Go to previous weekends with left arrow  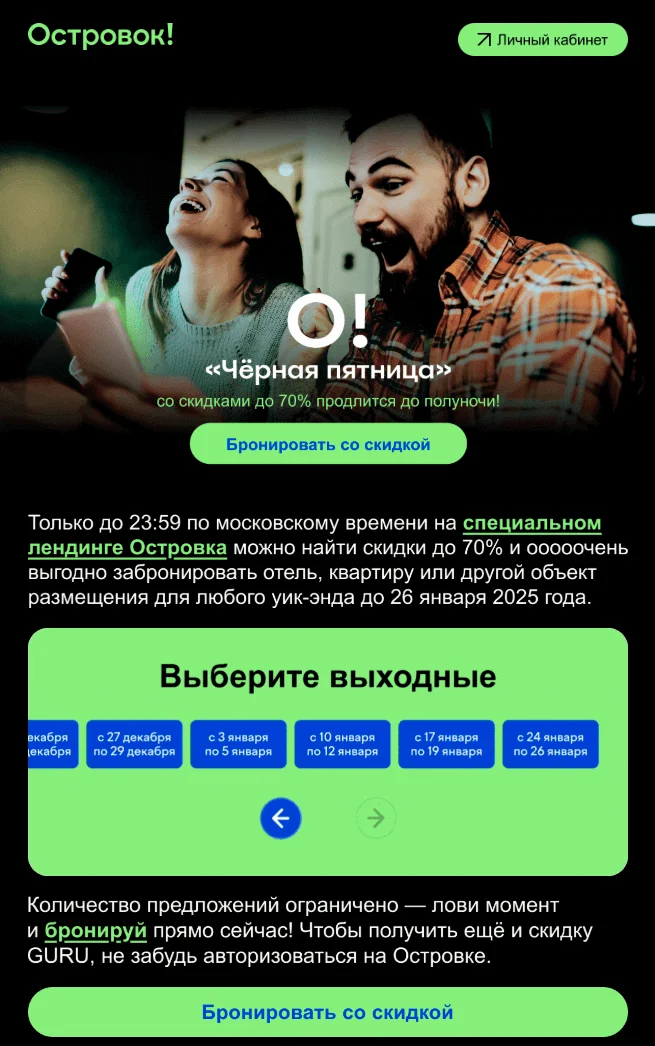[x=281, y=819]
